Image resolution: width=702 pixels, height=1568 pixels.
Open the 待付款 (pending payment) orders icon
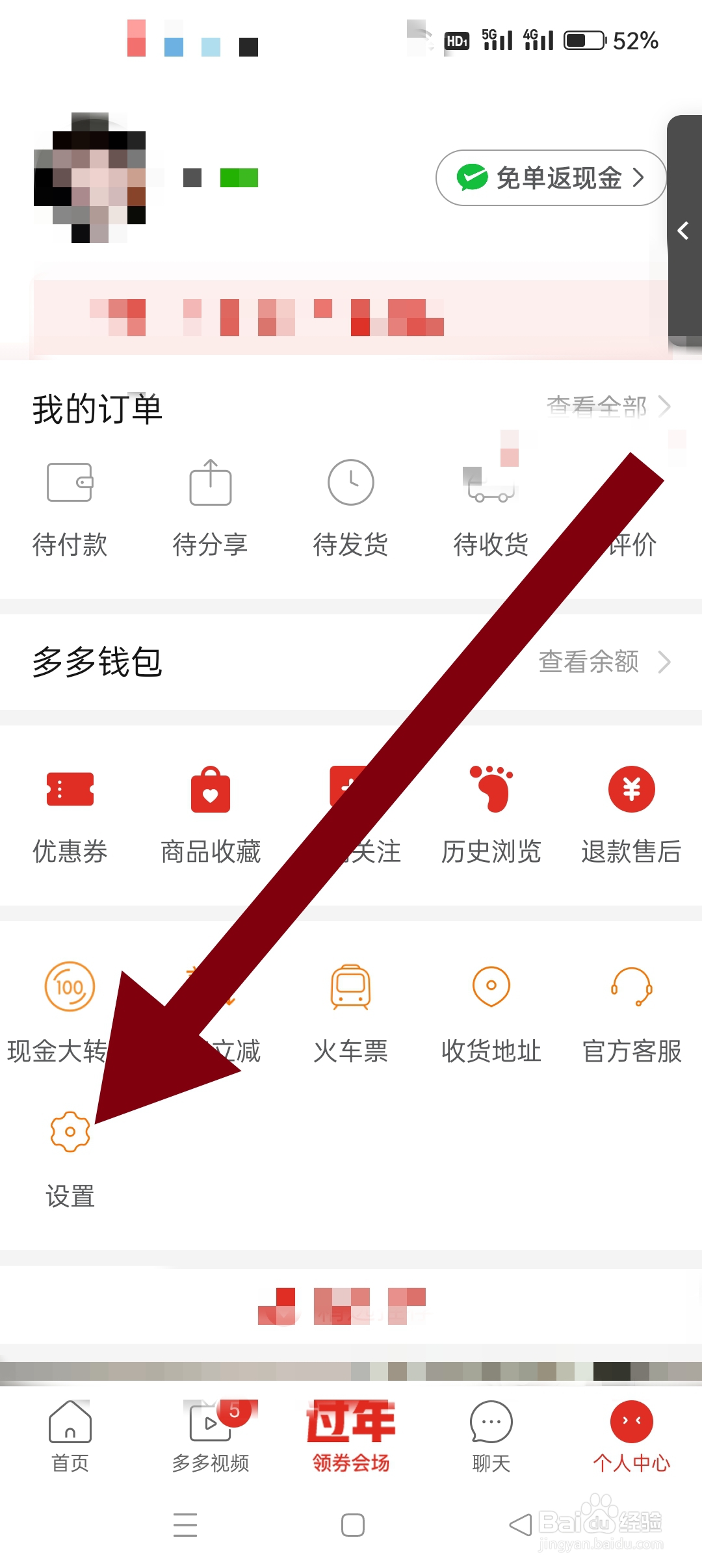[70, 482]
